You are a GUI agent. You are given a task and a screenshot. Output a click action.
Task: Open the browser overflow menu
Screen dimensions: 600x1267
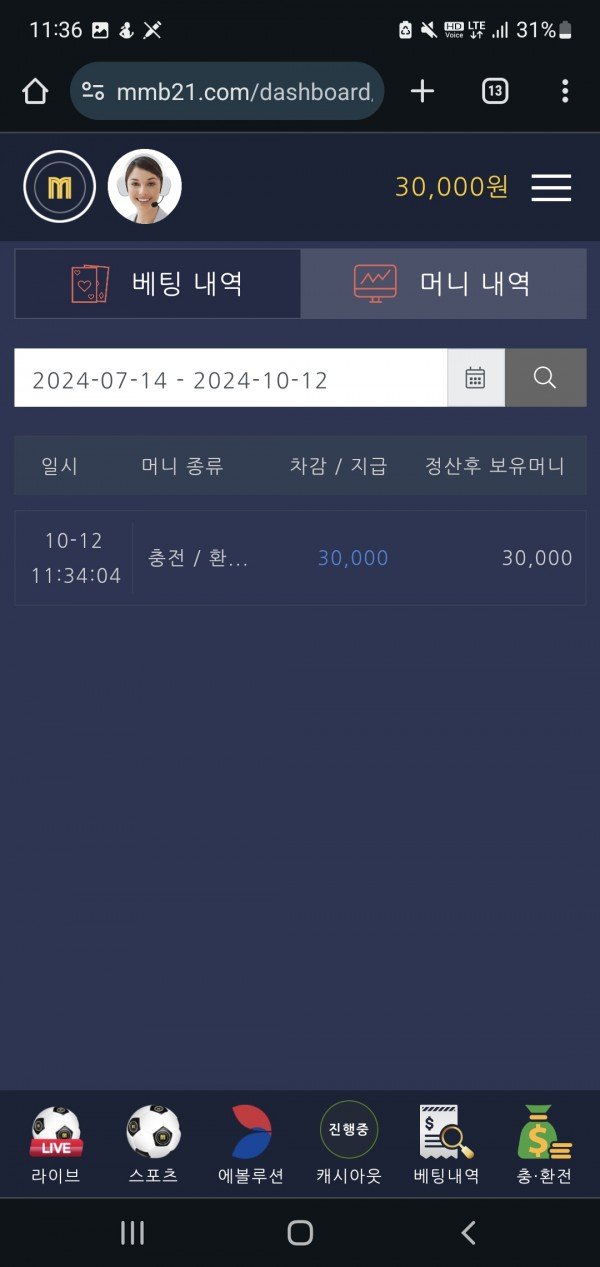click(565, 92)
